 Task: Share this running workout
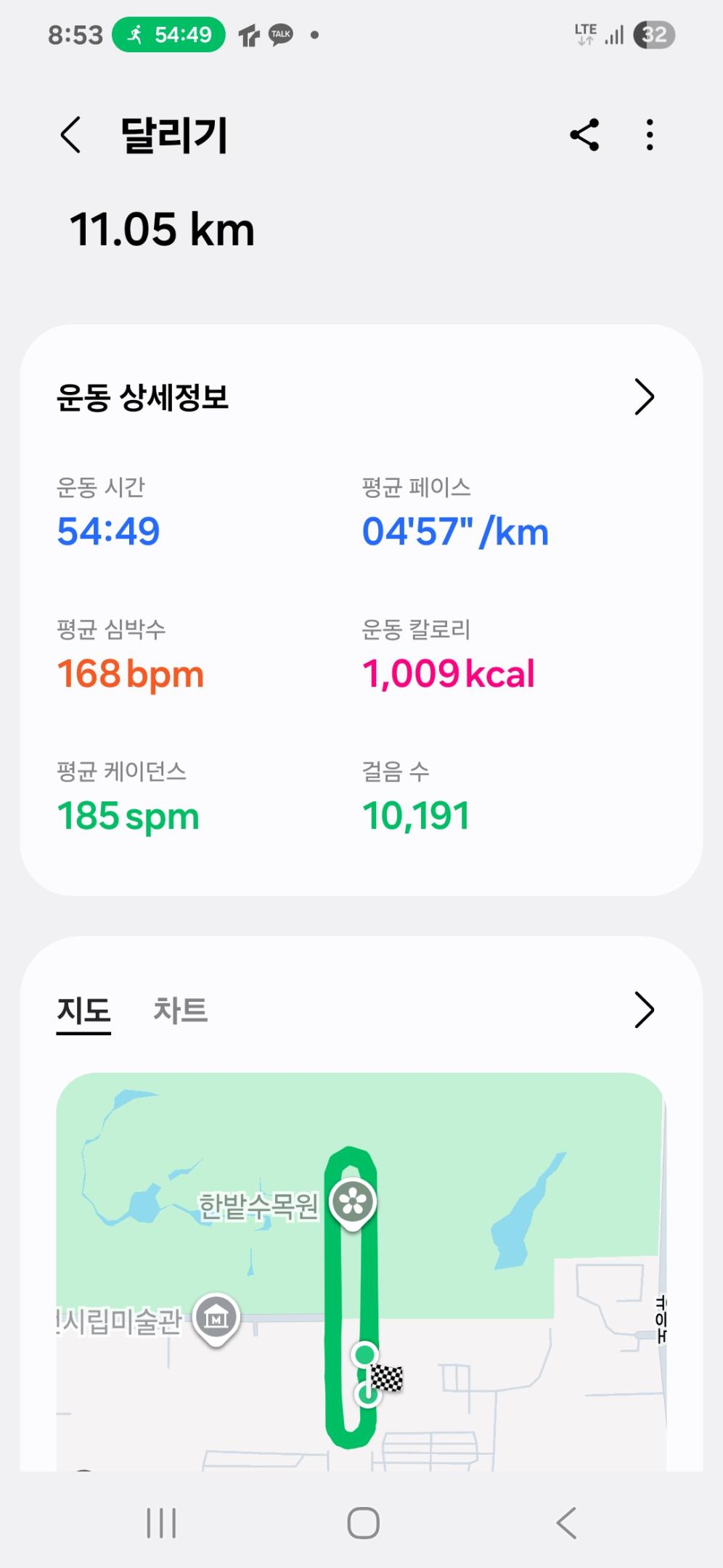click(x=584, y=135)
